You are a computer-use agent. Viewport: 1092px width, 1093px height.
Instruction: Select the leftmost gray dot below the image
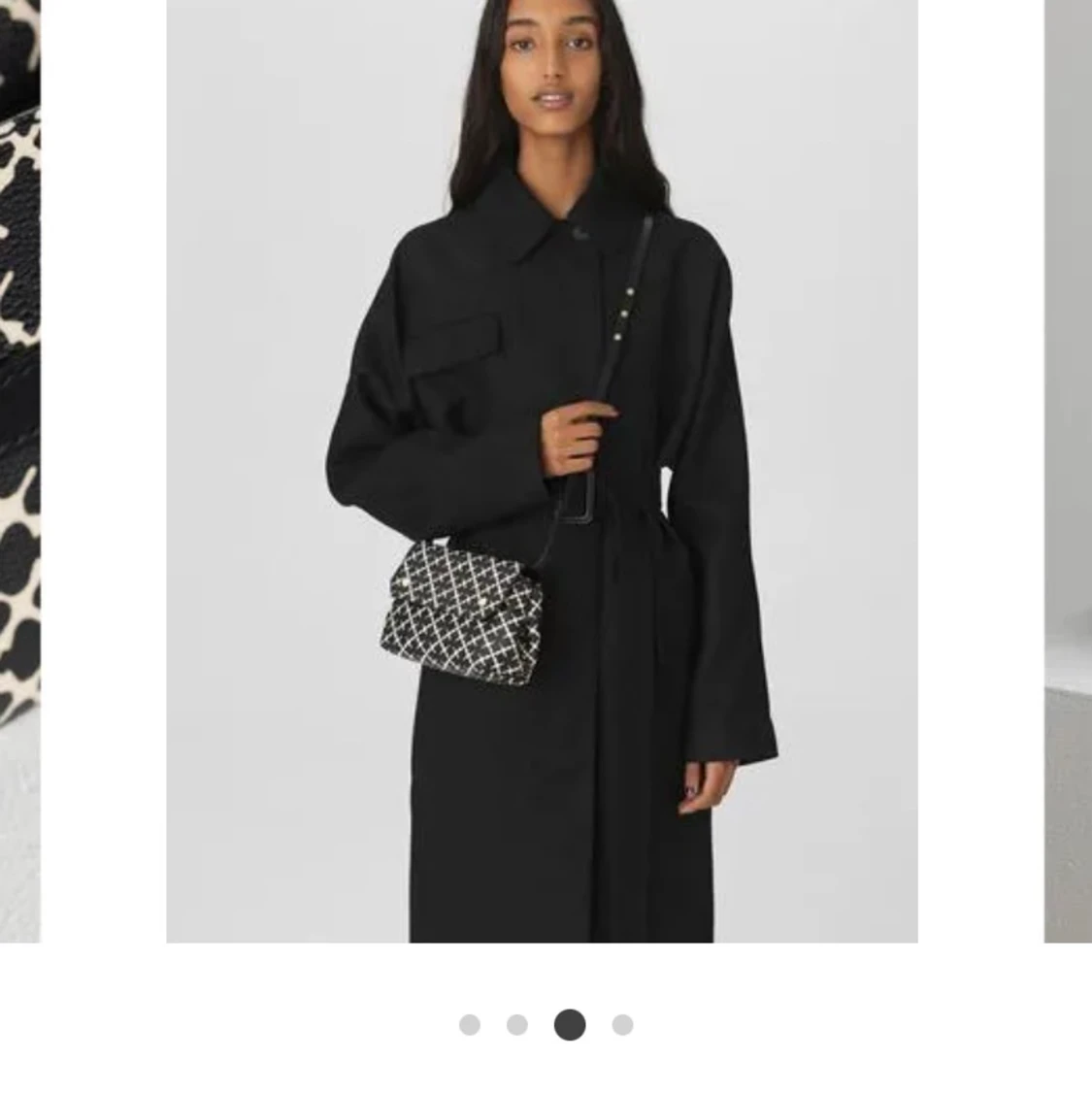pos(470,1024)
